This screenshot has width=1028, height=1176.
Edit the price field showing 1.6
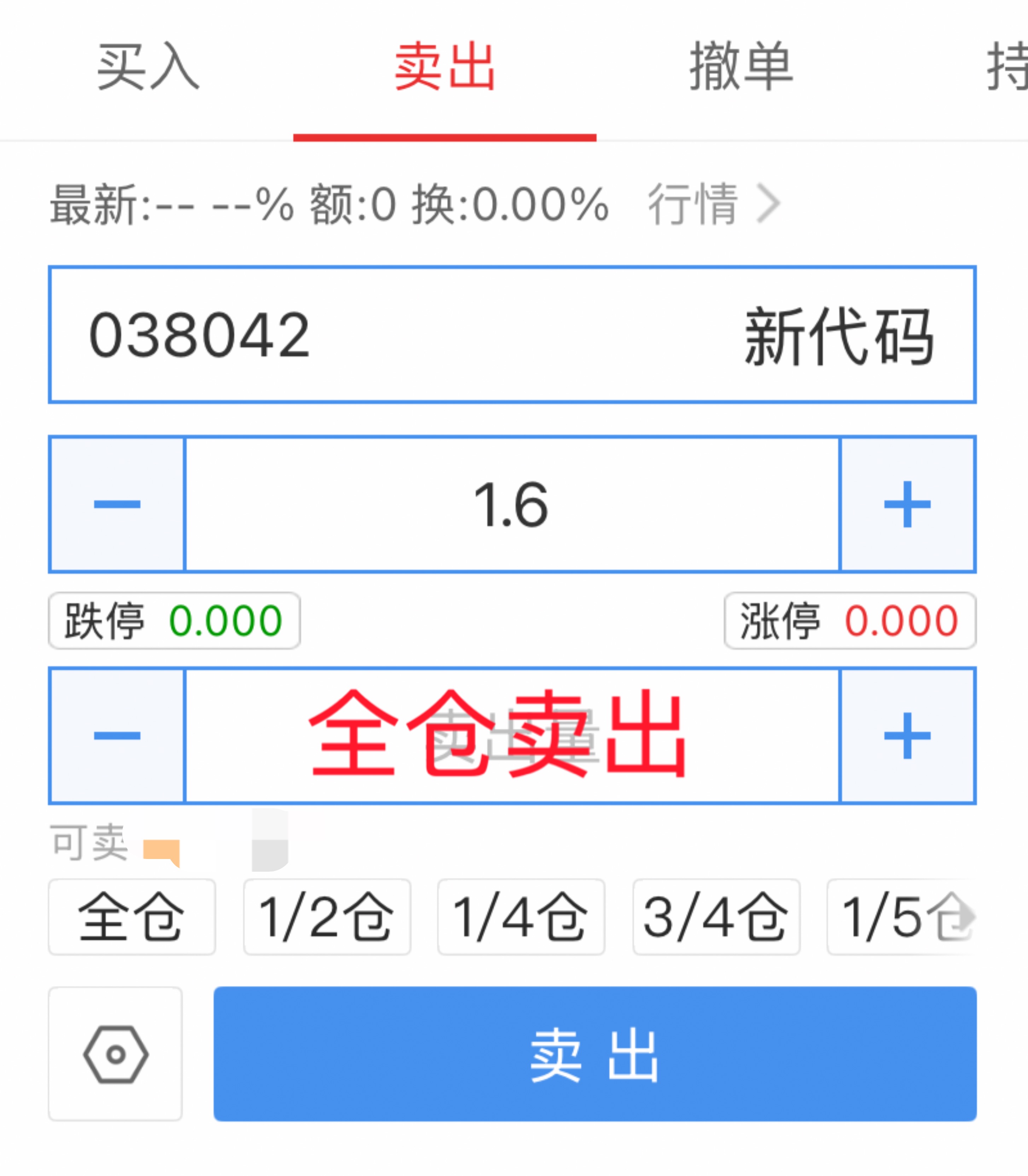point(512,504)
